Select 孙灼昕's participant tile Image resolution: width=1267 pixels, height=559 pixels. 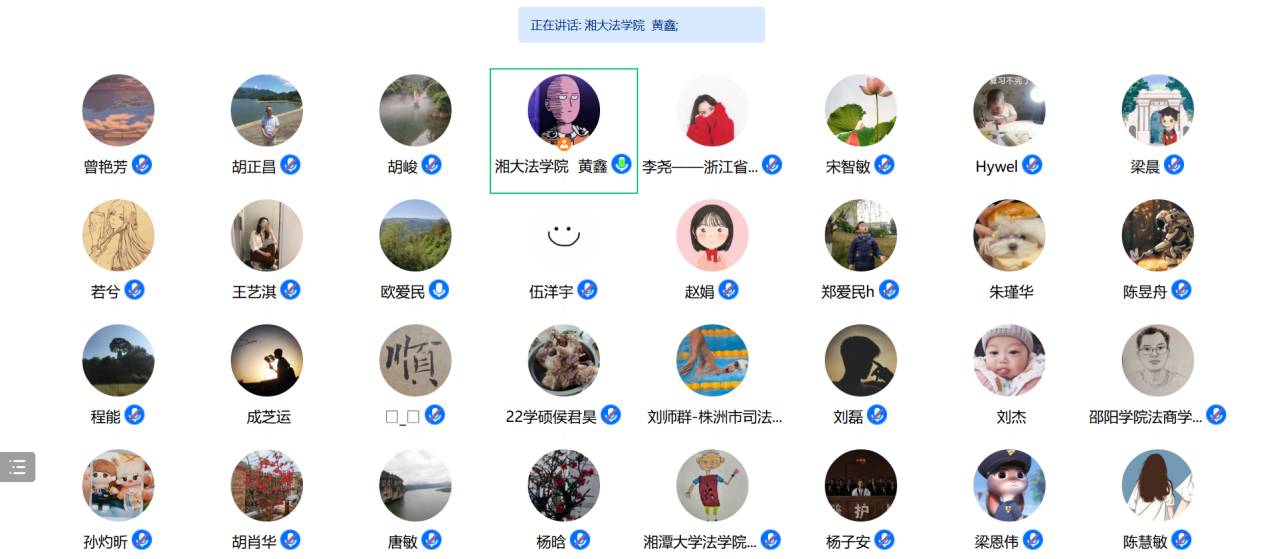pos(118,486)
